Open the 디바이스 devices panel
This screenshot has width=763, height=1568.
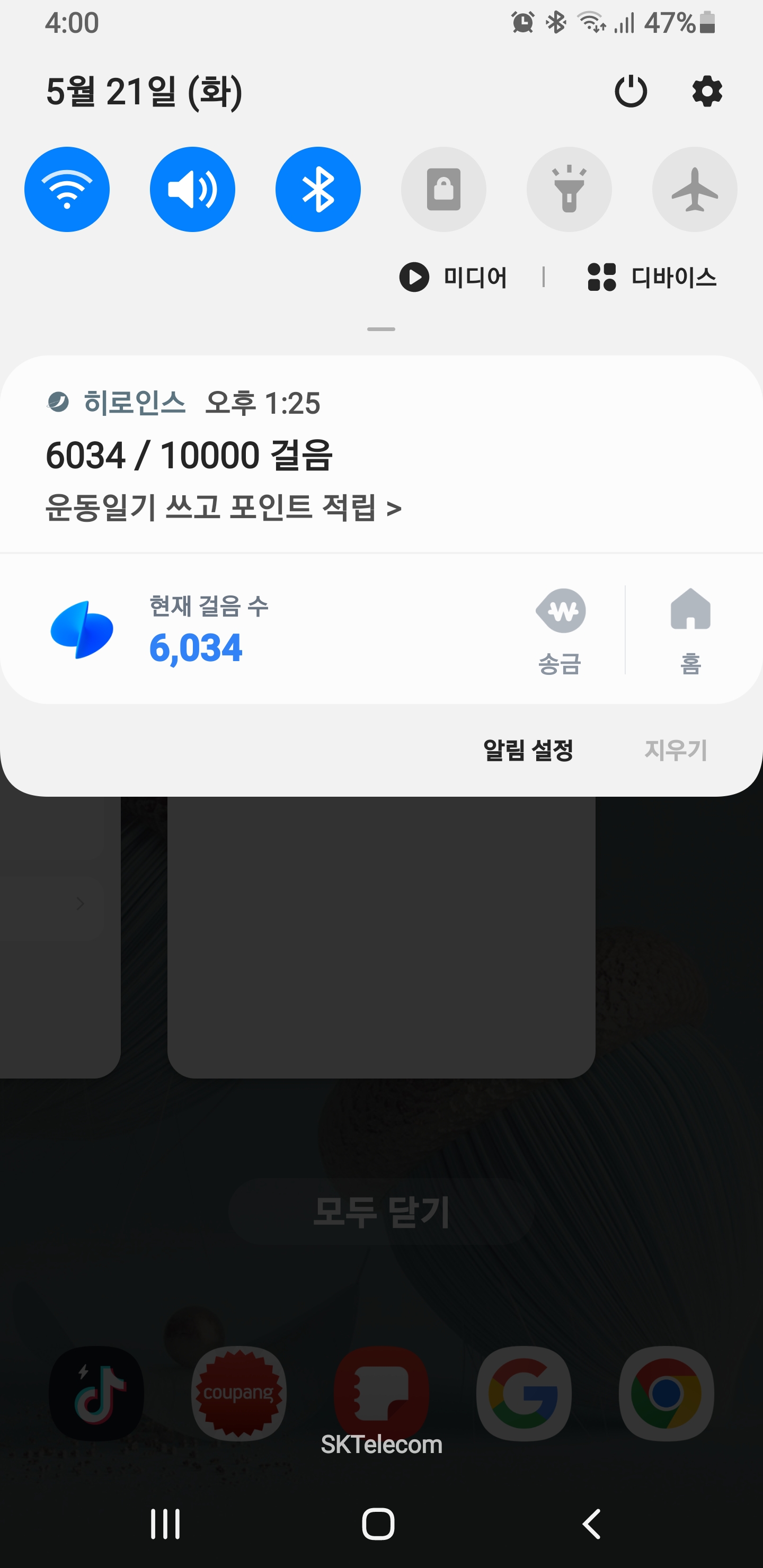click(652, 278)
